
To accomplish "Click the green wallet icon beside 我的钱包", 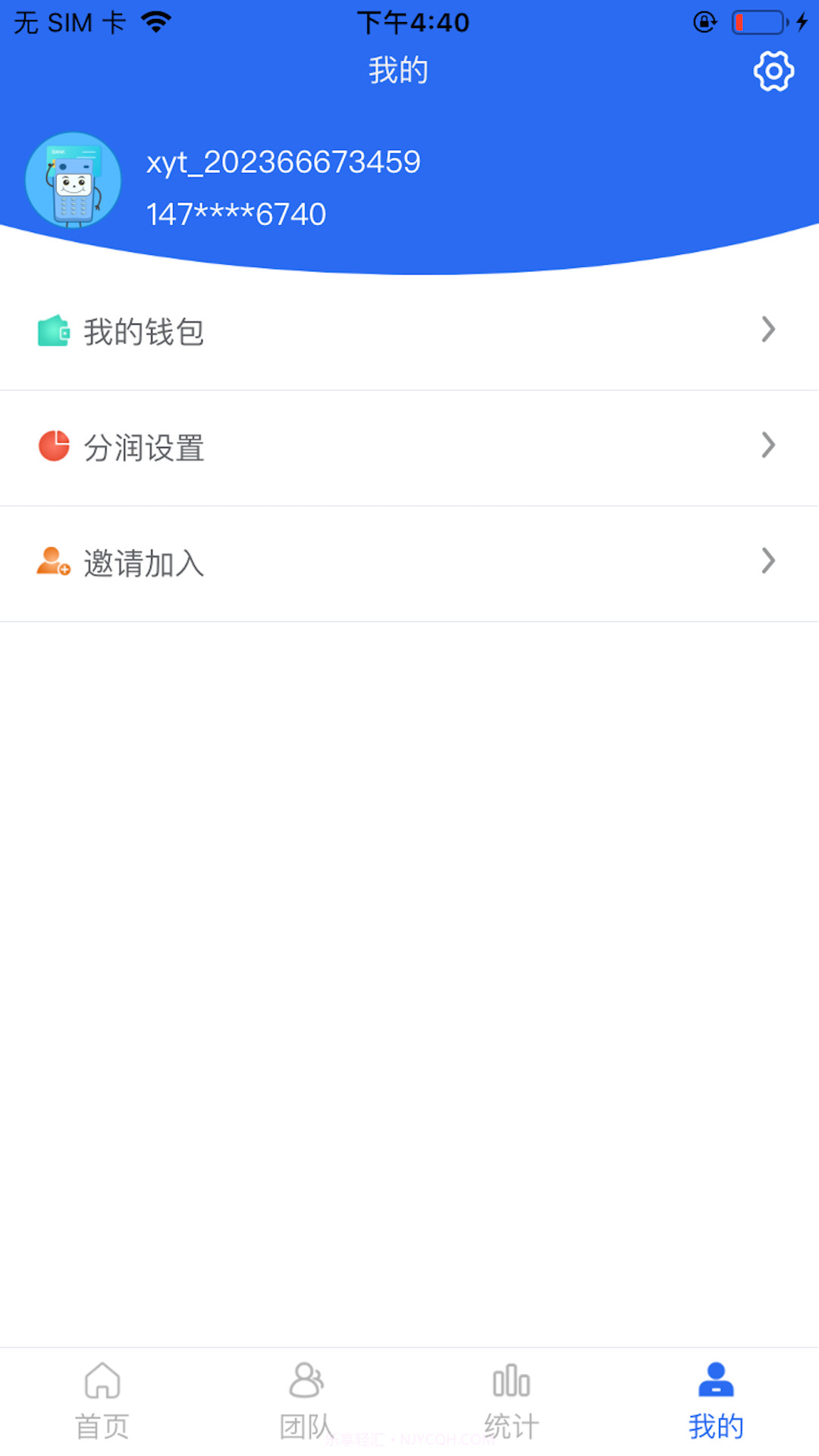I will point(52,330).
